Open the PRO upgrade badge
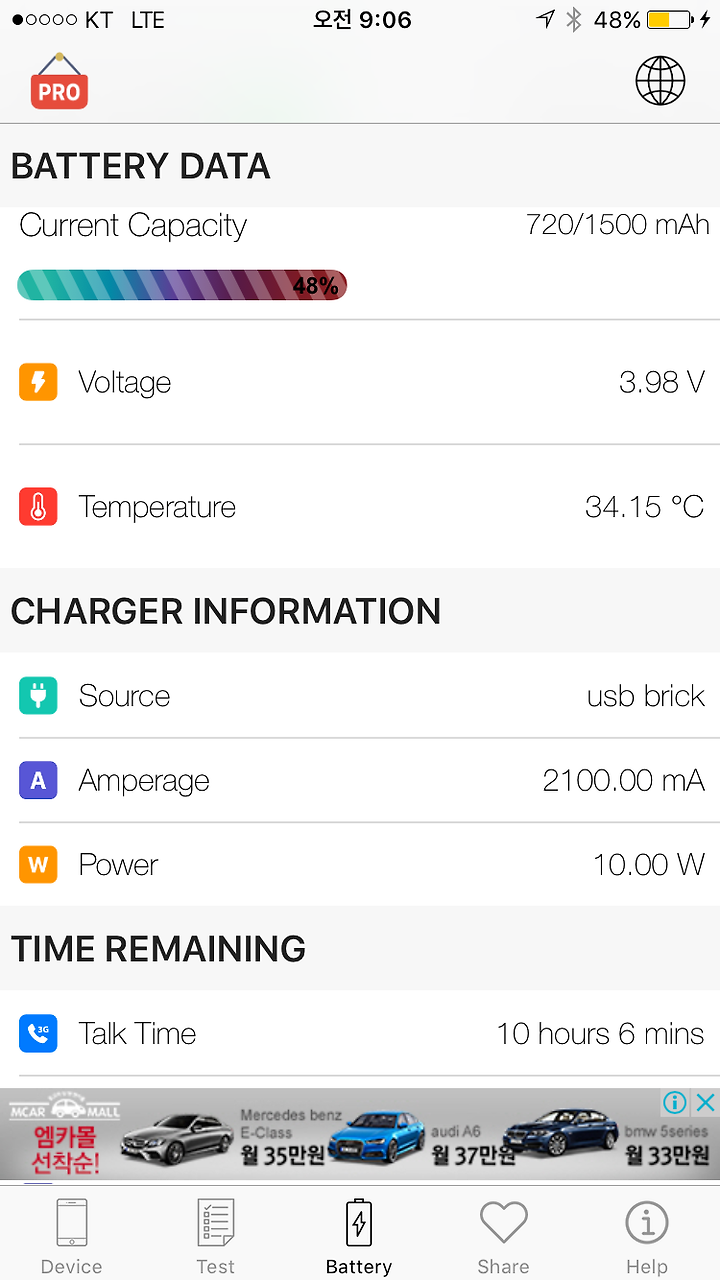The width and height of the screenshot is (720, 1280). click(59, 81)
